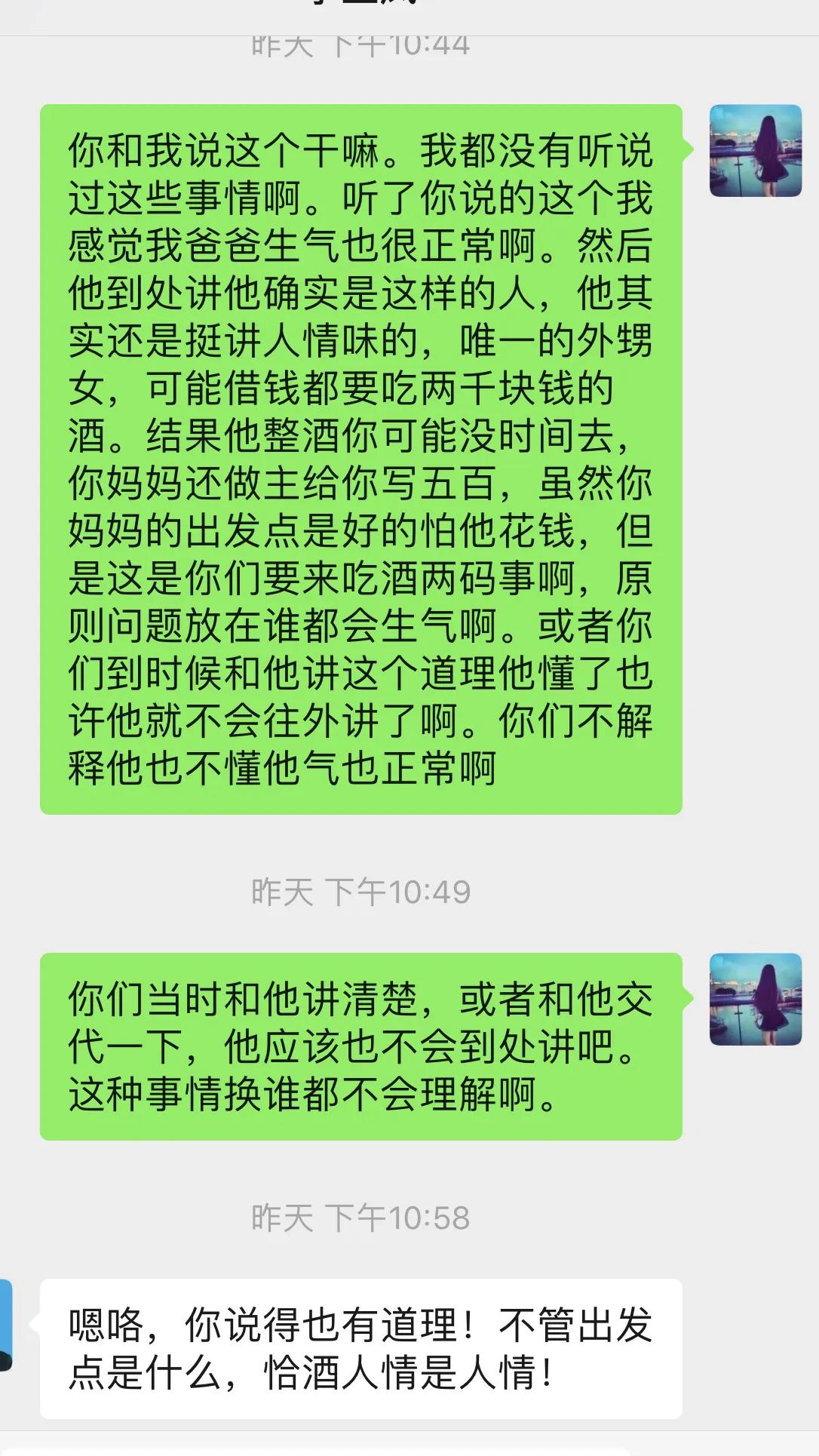Tap avatar next to the 10:49 message
The width and height of the screenshot is (819, 1456).
(755, 1000)
